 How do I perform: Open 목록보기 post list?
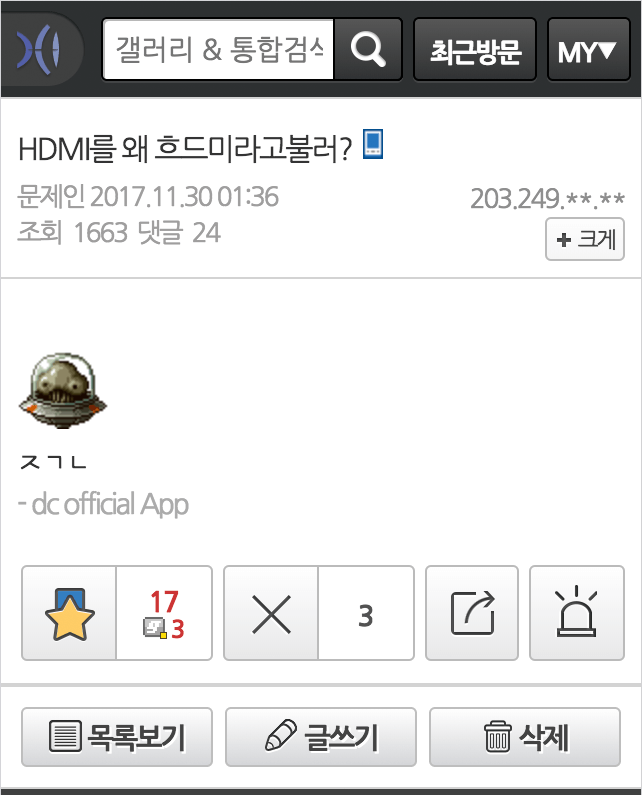pos(117,738)
